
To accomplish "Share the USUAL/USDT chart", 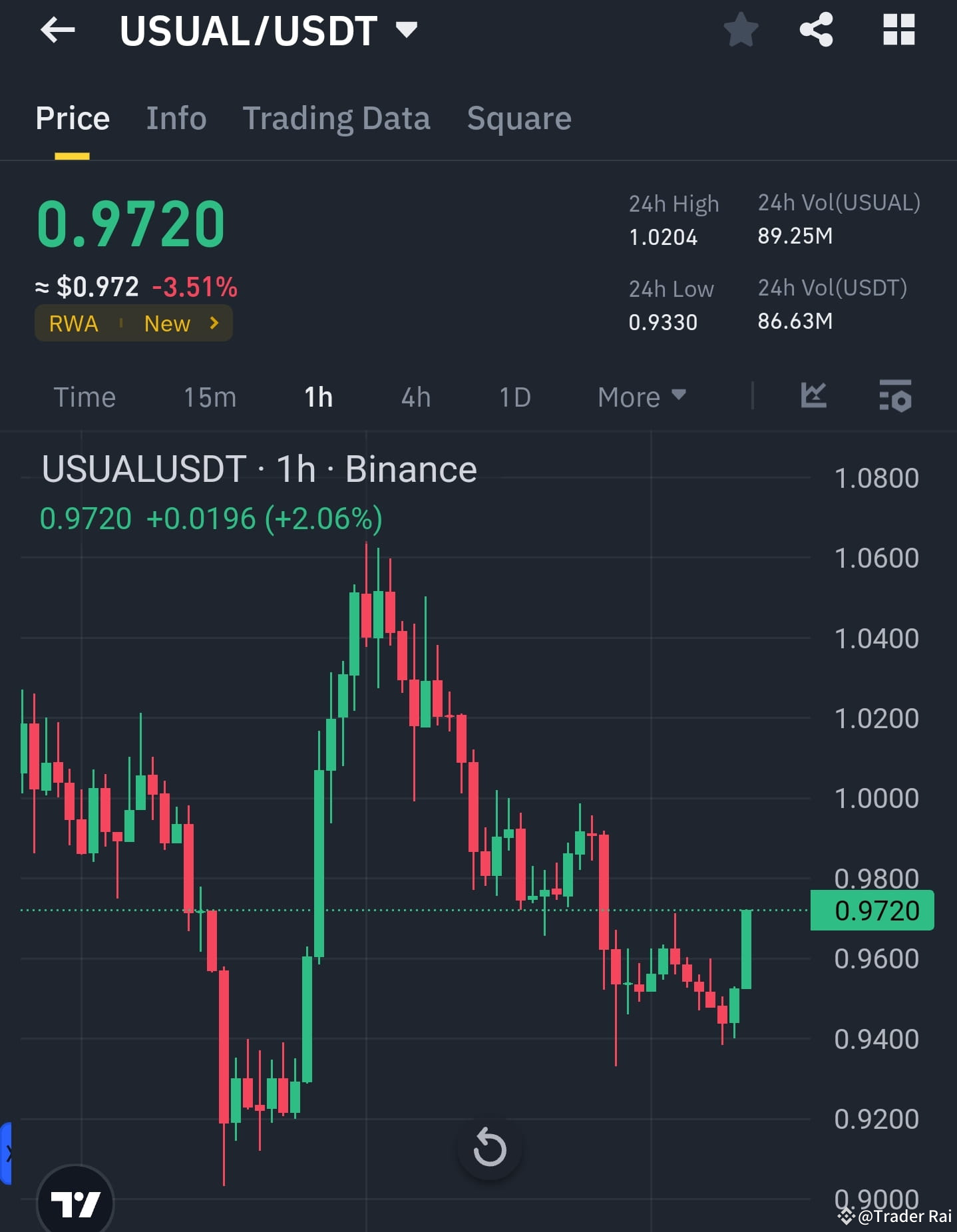I will (x=816, y=30).
